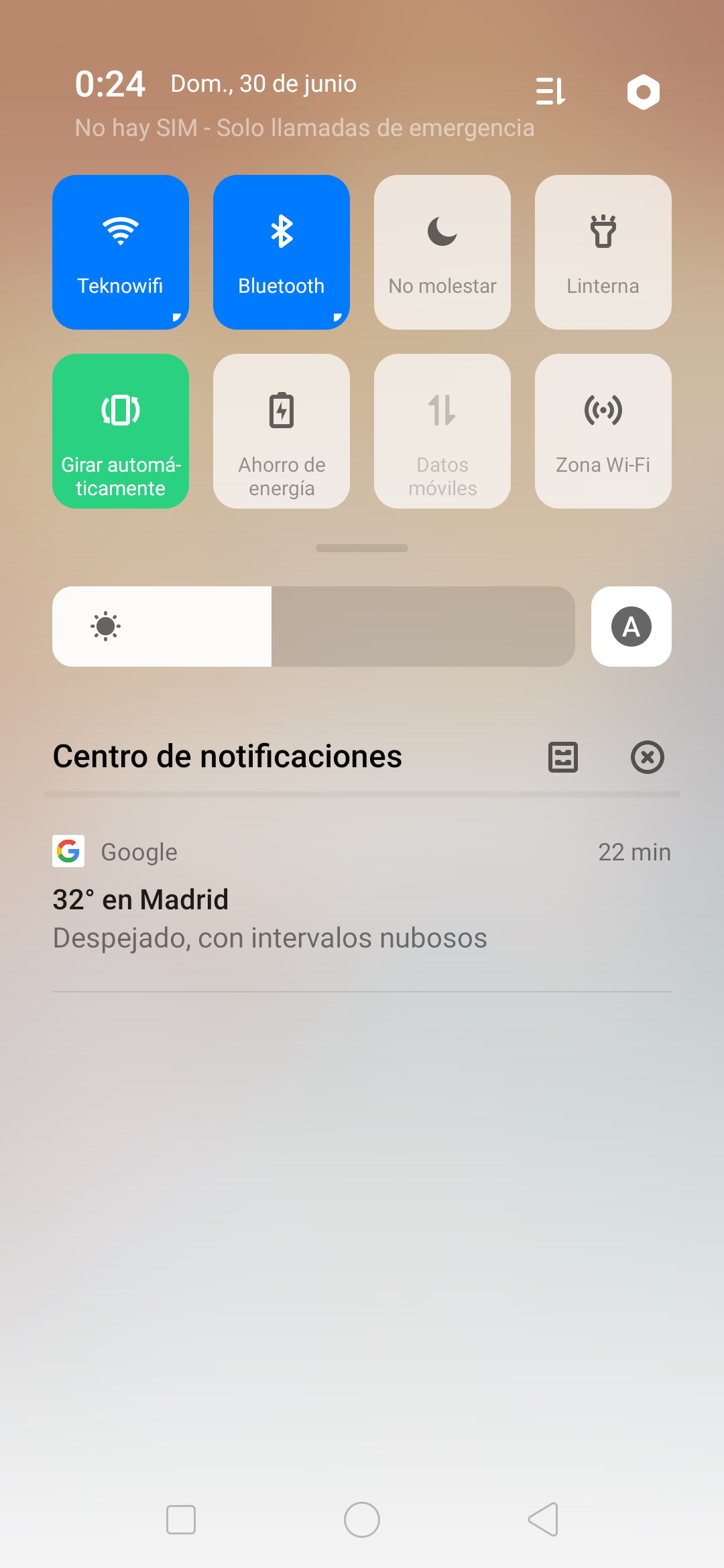
Task: Clear all notifications
Action: [x=648, y=757]
